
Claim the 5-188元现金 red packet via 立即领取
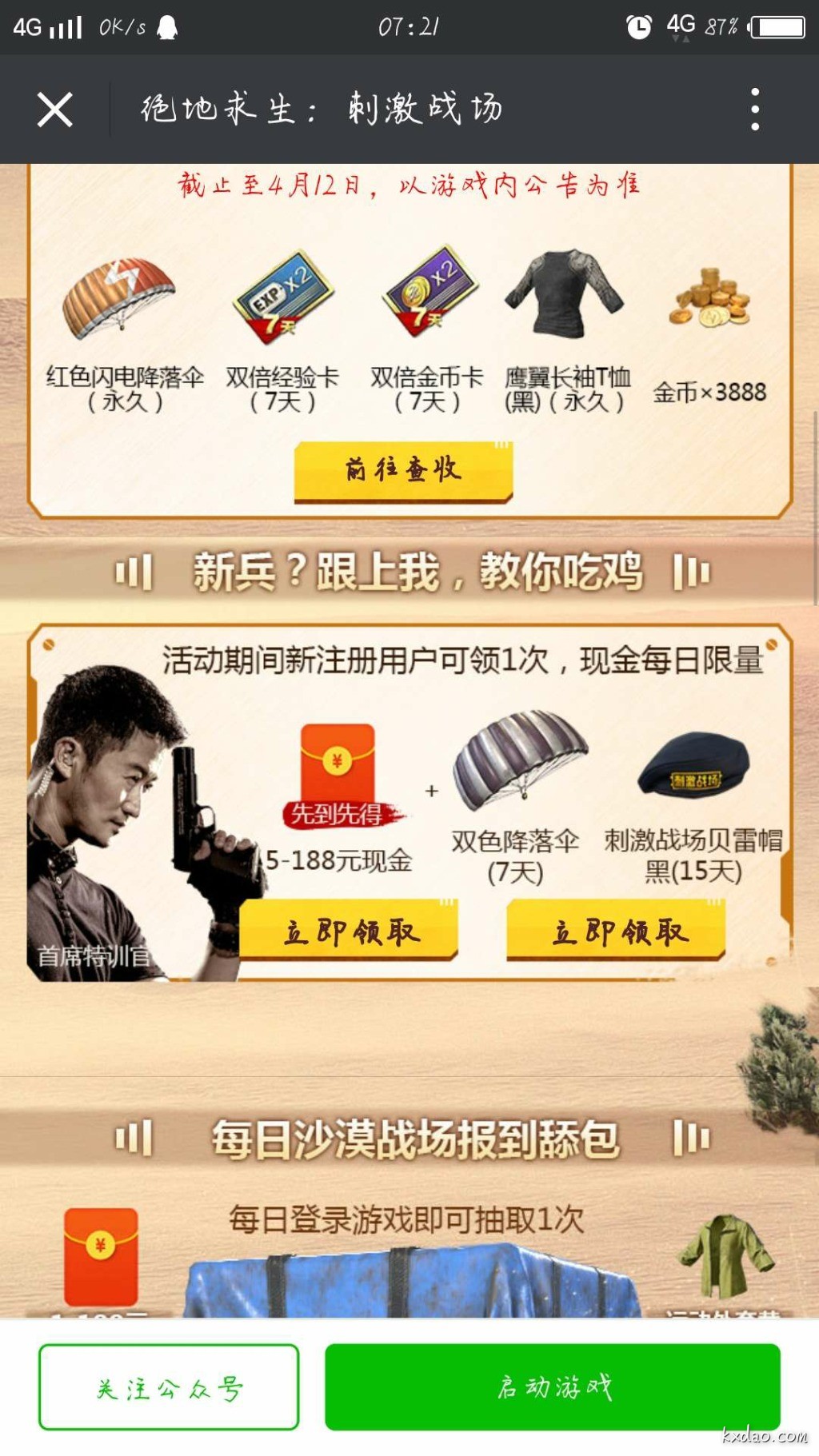pos(350,931)
